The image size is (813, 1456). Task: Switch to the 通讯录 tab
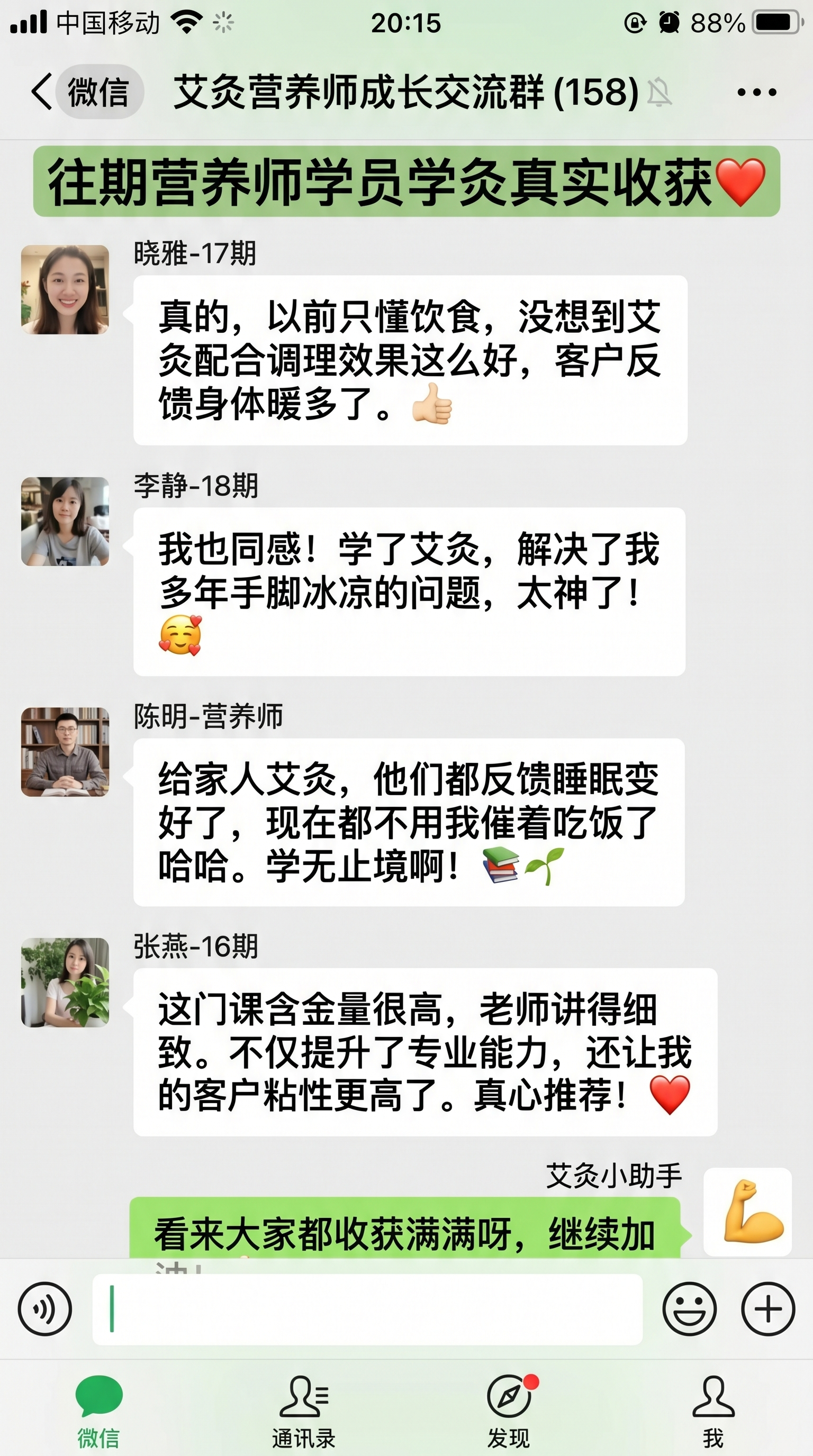pos(304,1407)
